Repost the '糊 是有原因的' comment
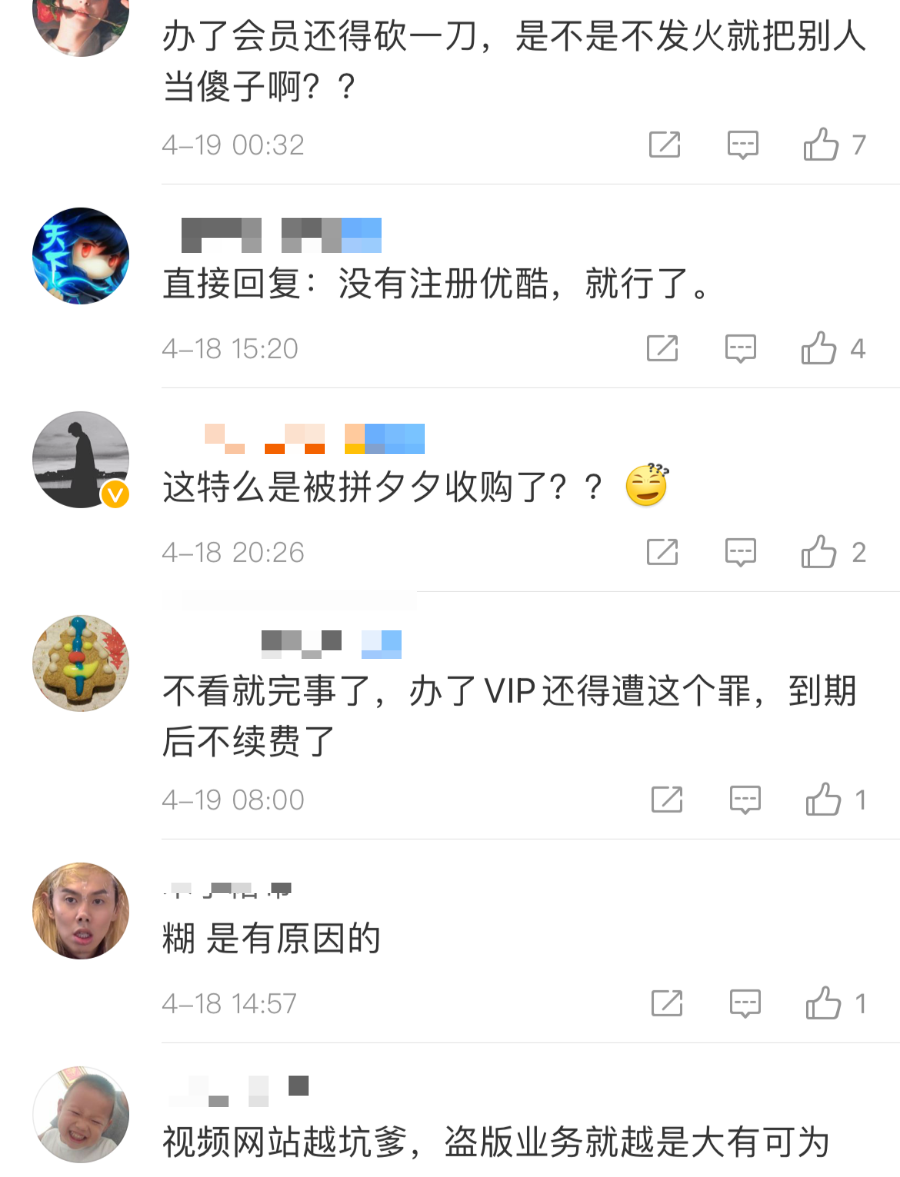This screenshot has width=900, height=1177. tap(667, 1003)
